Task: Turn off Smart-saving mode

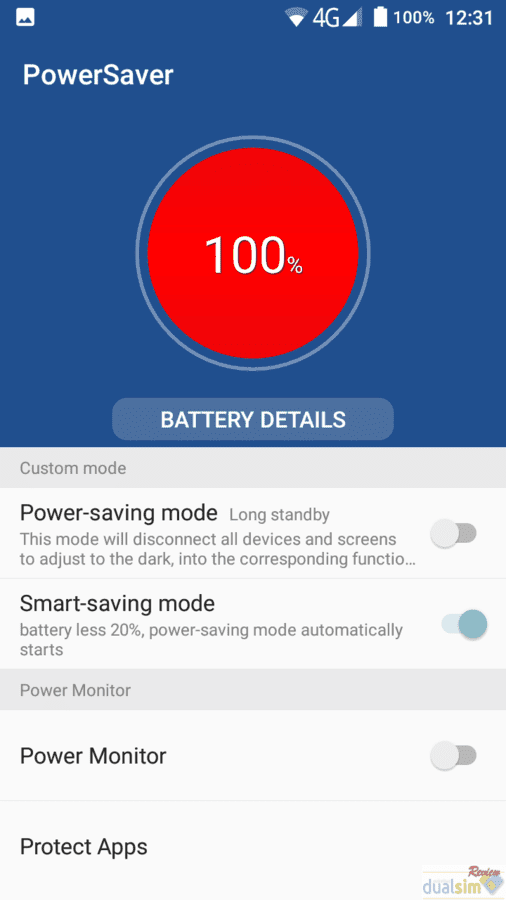Action: click(464, 624)
